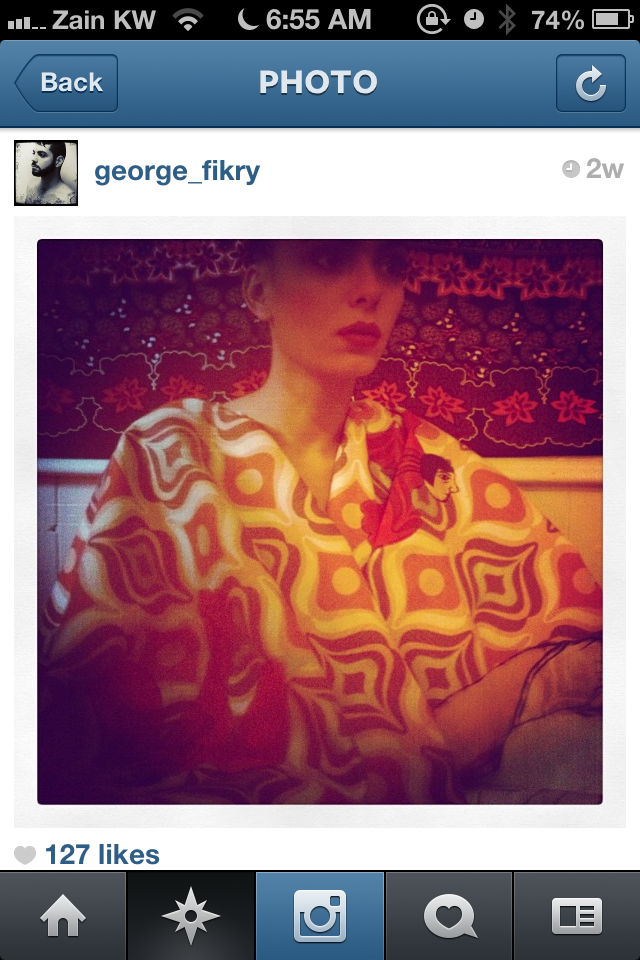The height and width of the screenshot is (960, 640).
Task: Switch to the News activity tab
Action: tap(449, 916)
